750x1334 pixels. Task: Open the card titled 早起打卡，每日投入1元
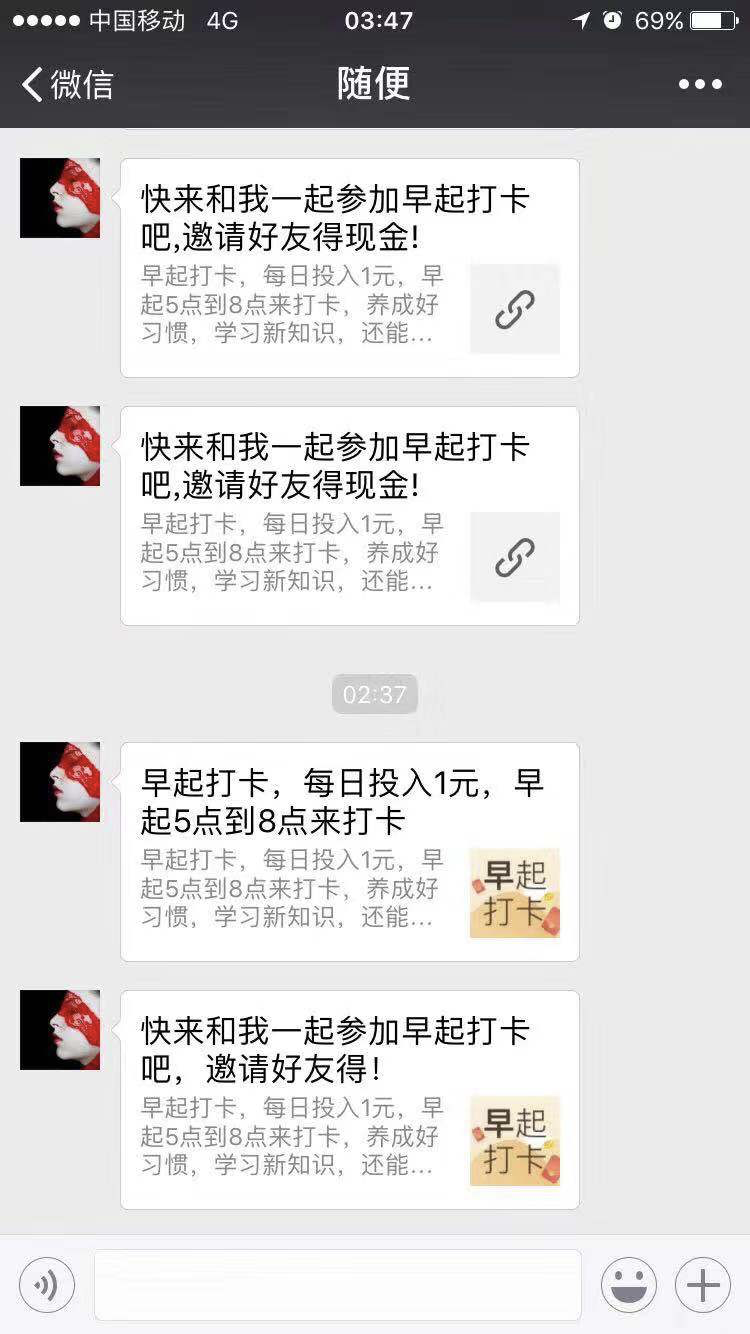click(349, 851)
